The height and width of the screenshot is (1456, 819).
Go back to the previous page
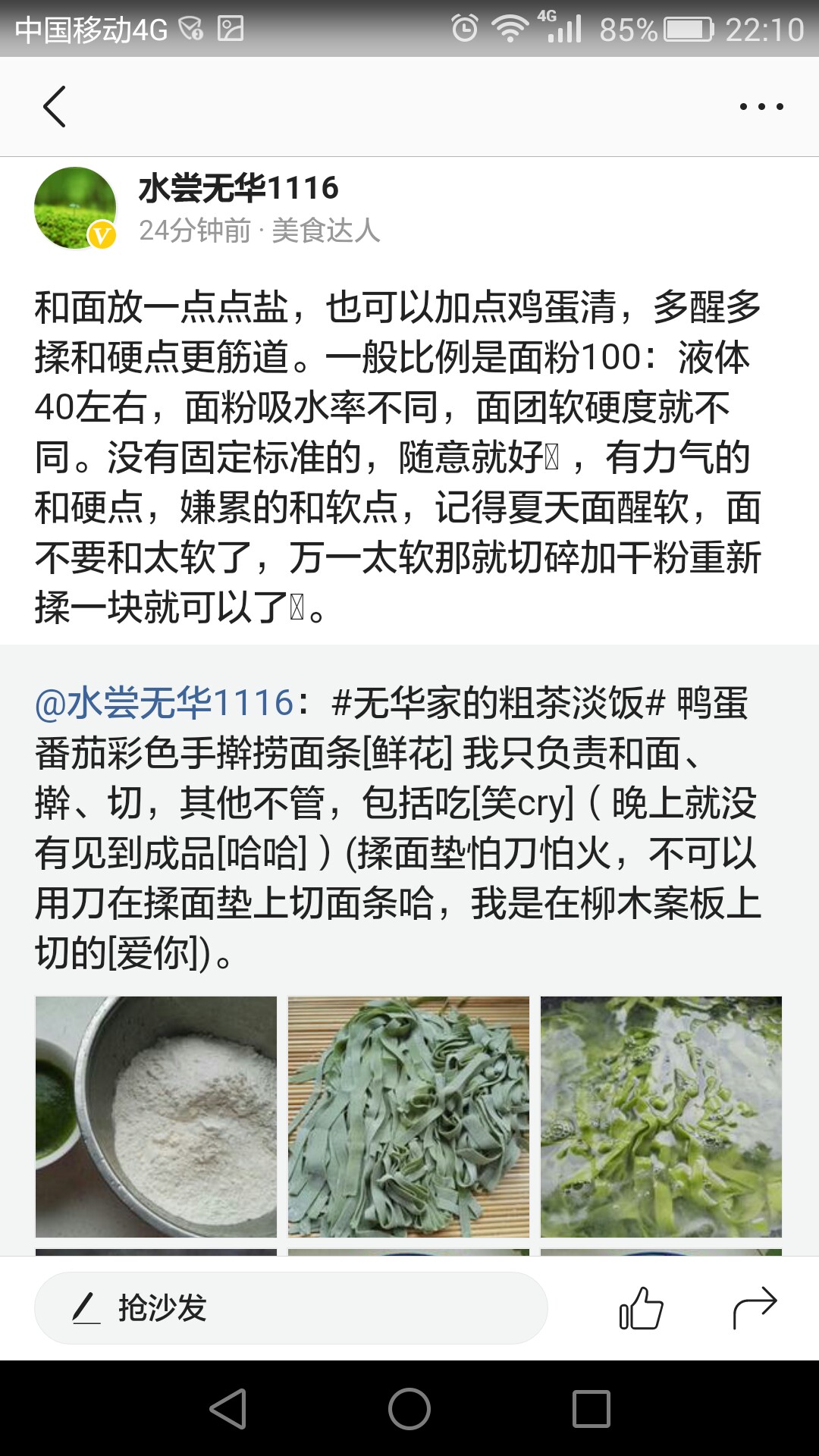point(55,106)
